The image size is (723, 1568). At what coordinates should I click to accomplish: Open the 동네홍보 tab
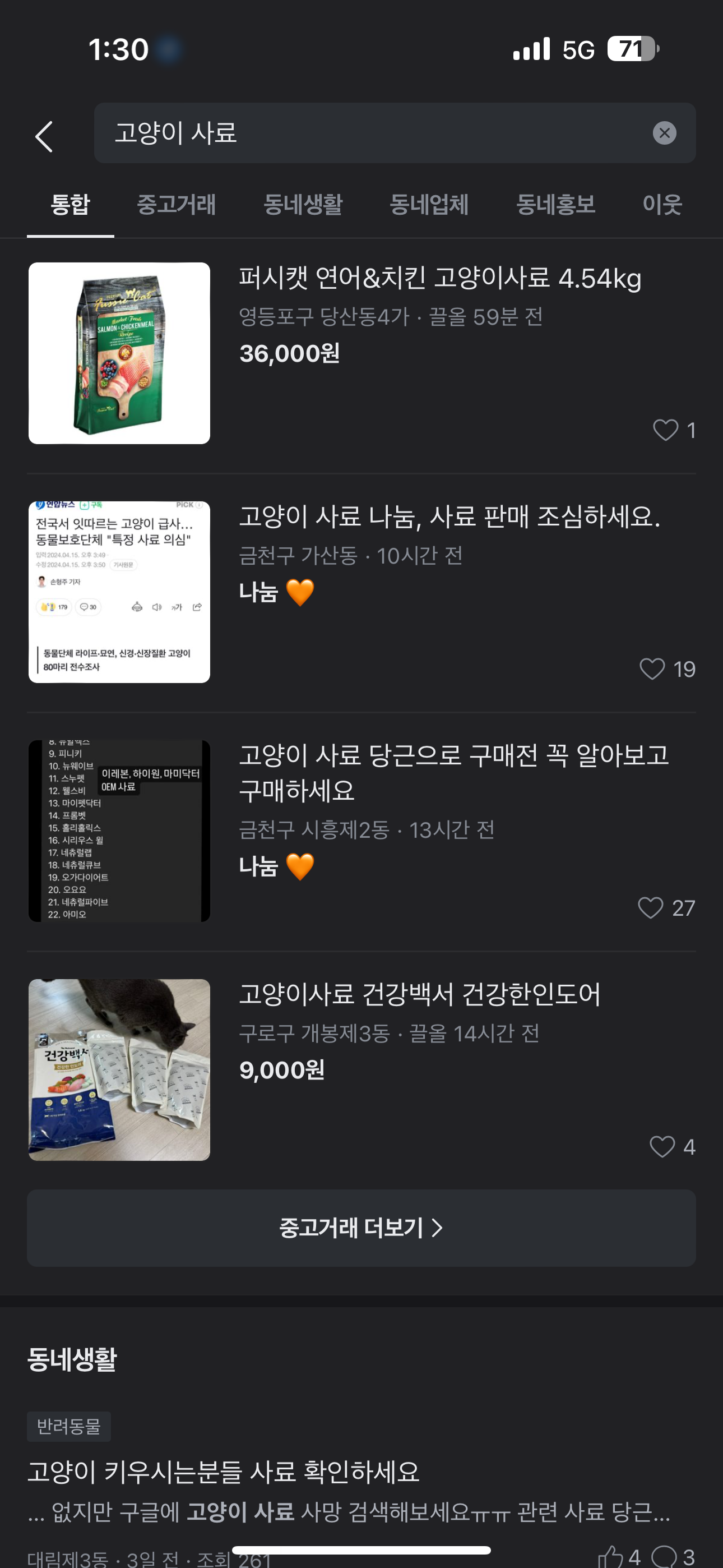[x=555, y=205]
